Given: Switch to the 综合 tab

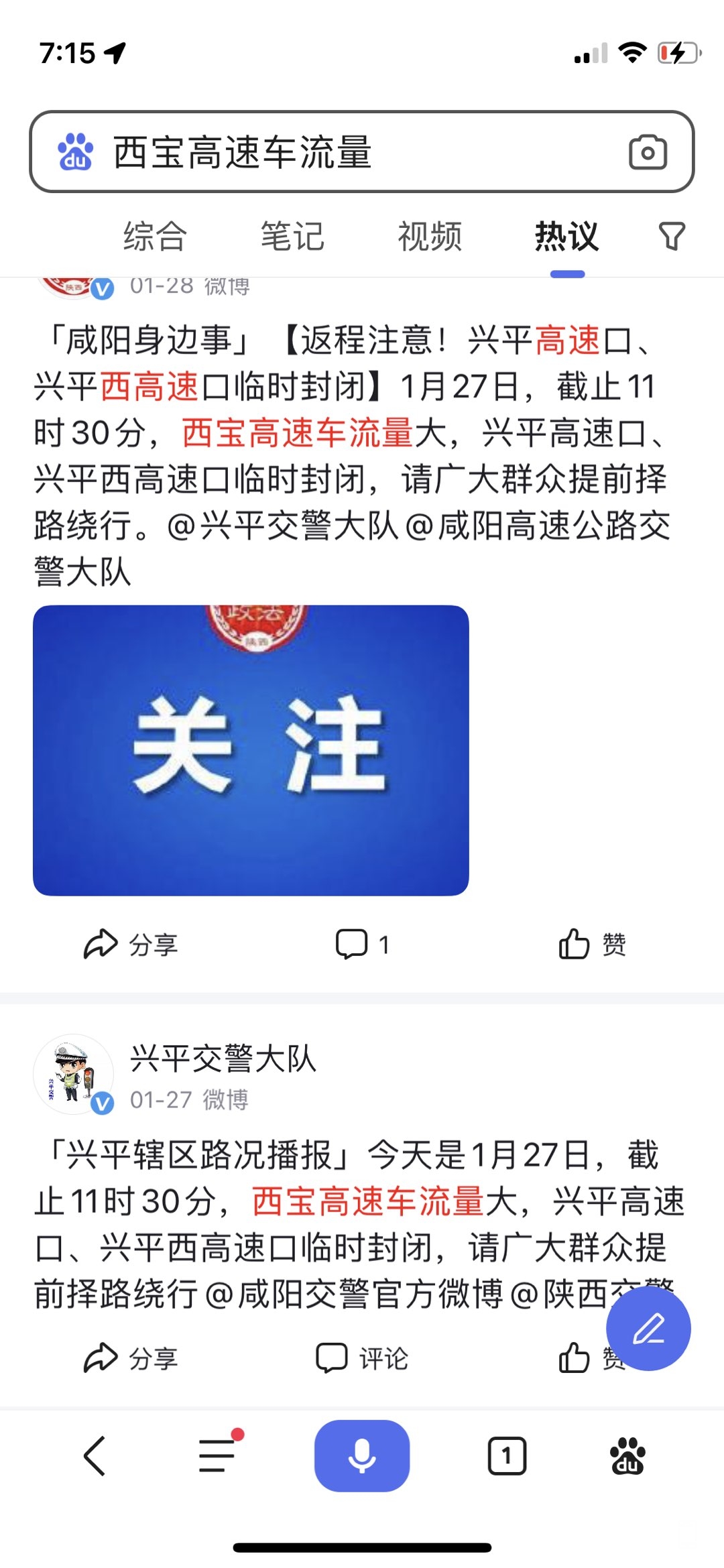Looking at the screenshot, I should 155,236.
